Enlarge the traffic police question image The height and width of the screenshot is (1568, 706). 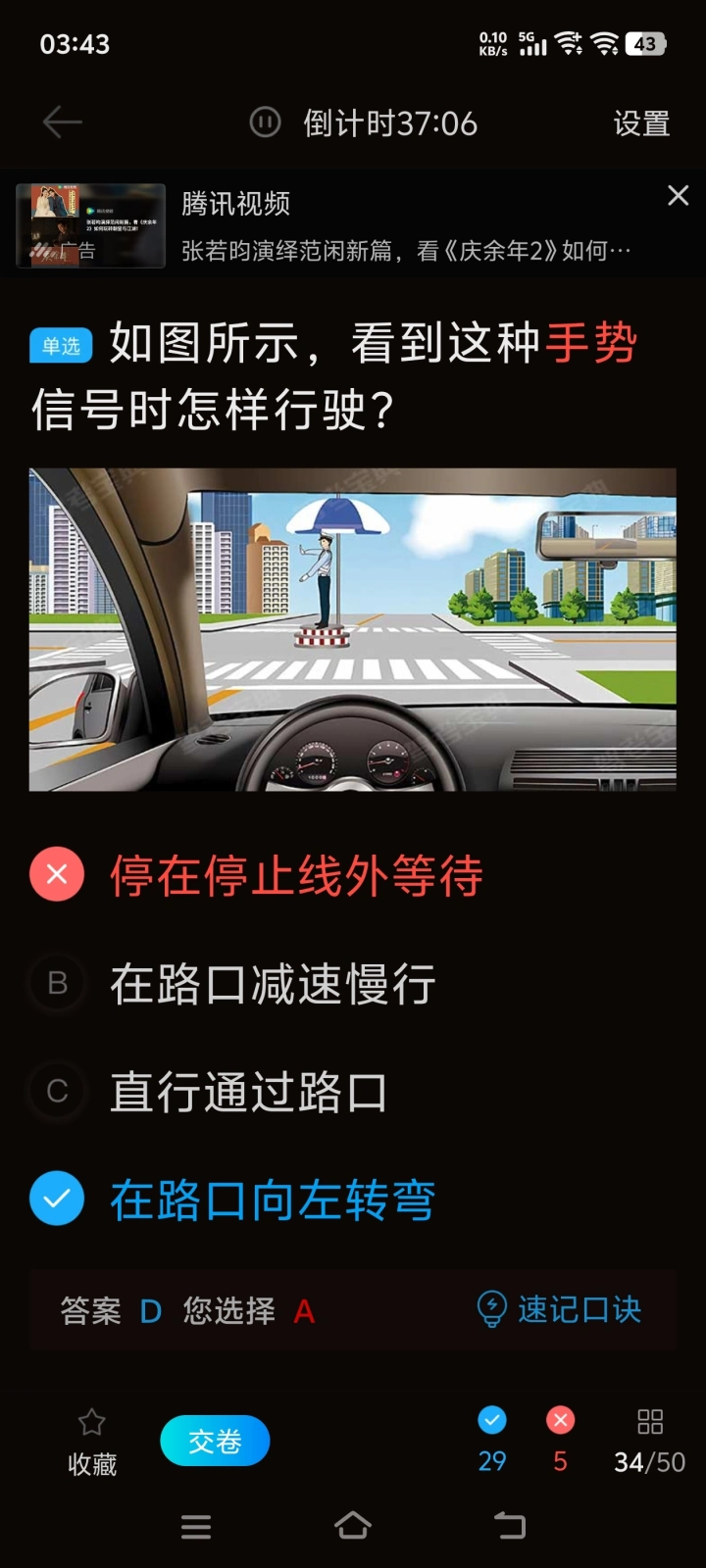coord(352,629)
